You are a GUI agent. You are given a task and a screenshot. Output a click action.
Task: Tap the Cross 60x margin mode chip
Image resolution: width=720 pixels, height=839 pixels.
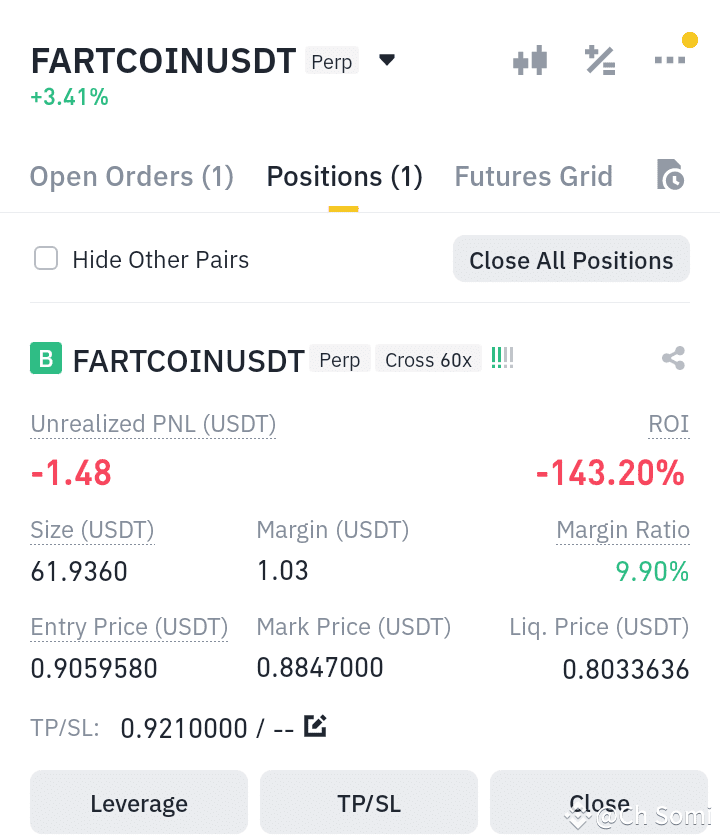(x=428, y=360)
